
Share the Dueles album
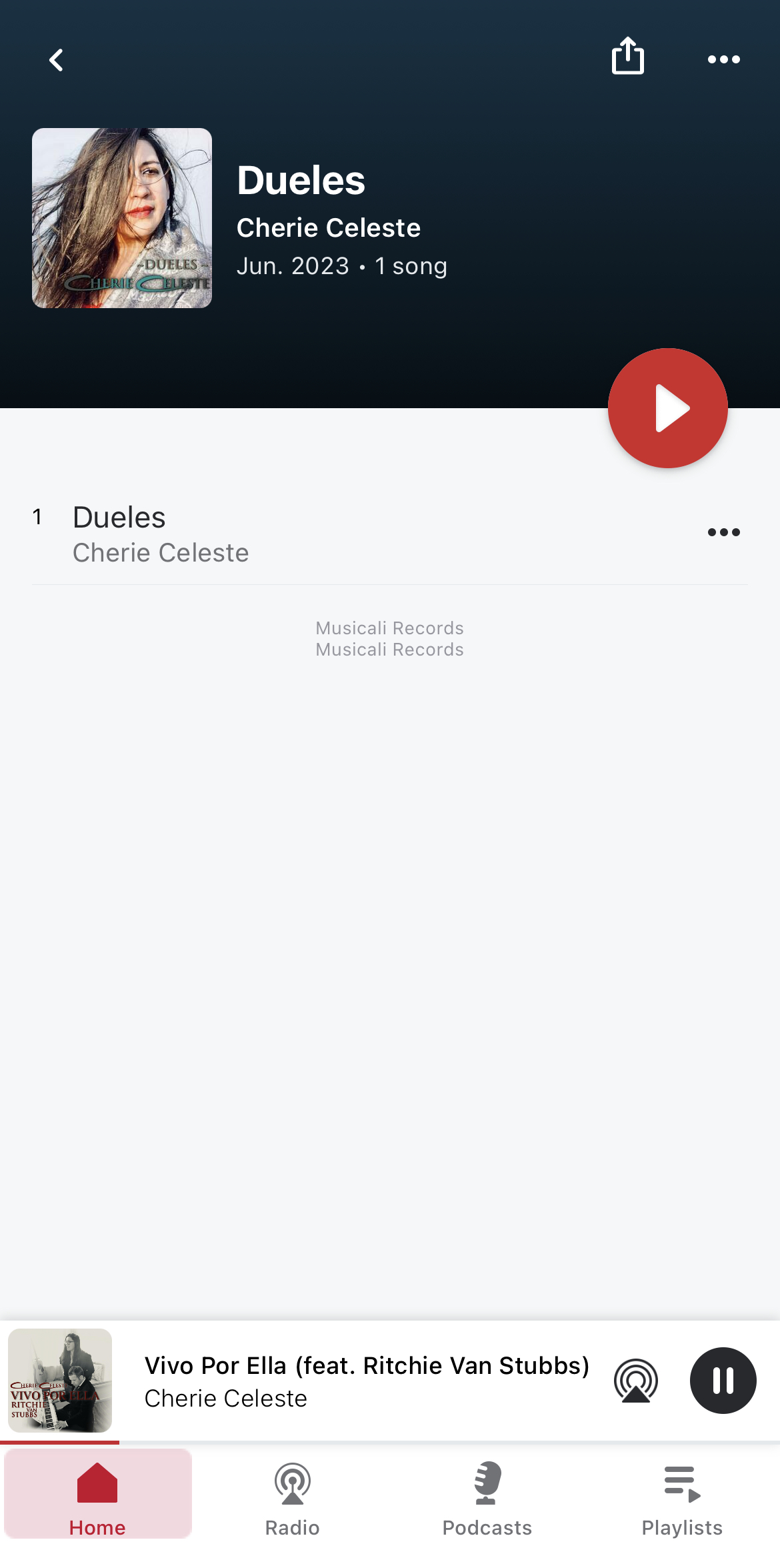pos(627,56)
